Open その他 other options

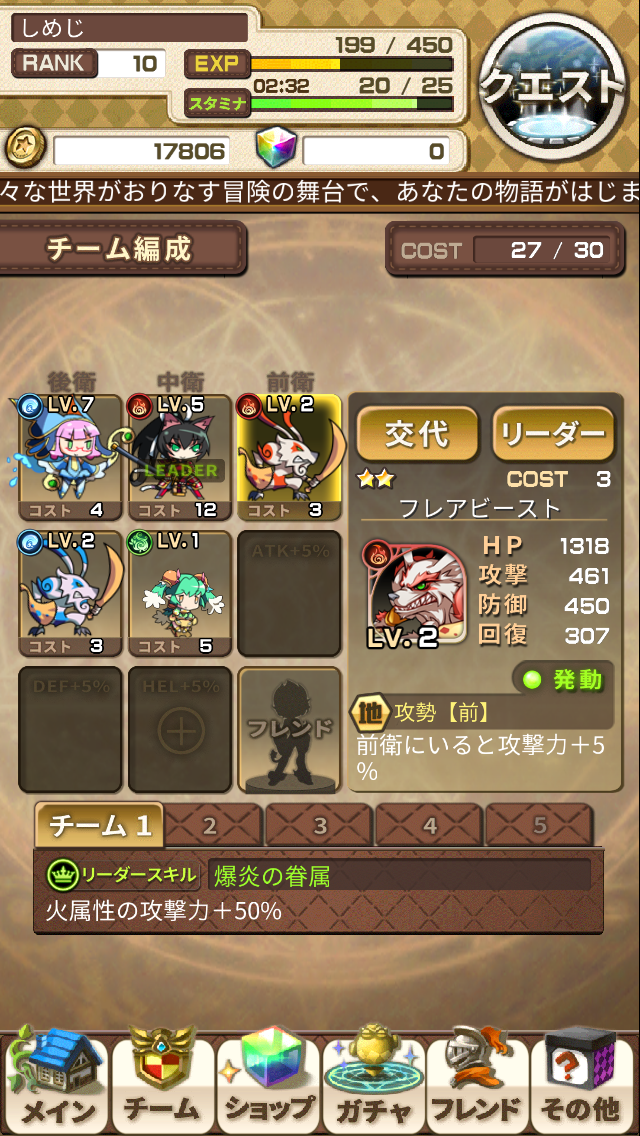[x=582, y=1084]
